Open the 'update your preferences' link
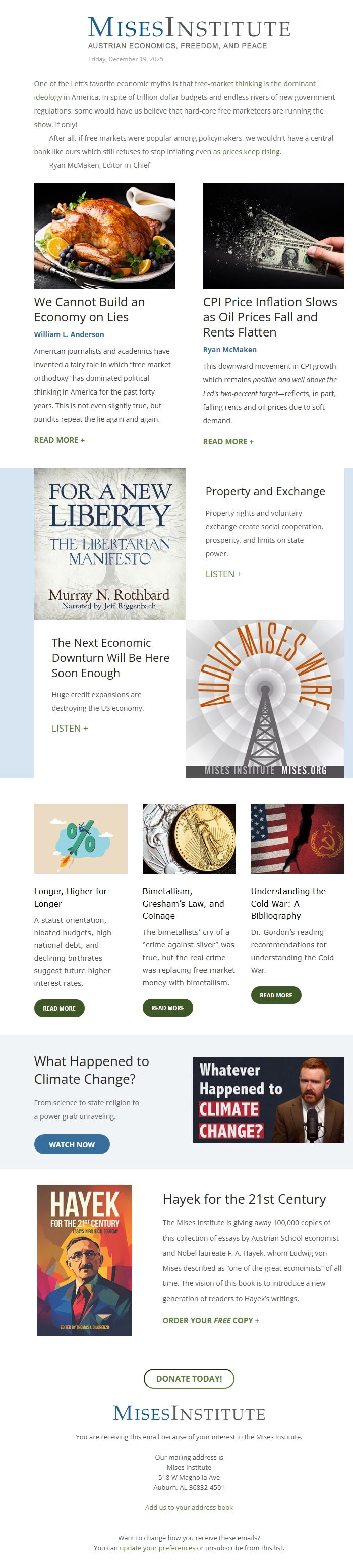This screenshot has height=1568, width=353. click(157, 1547)
